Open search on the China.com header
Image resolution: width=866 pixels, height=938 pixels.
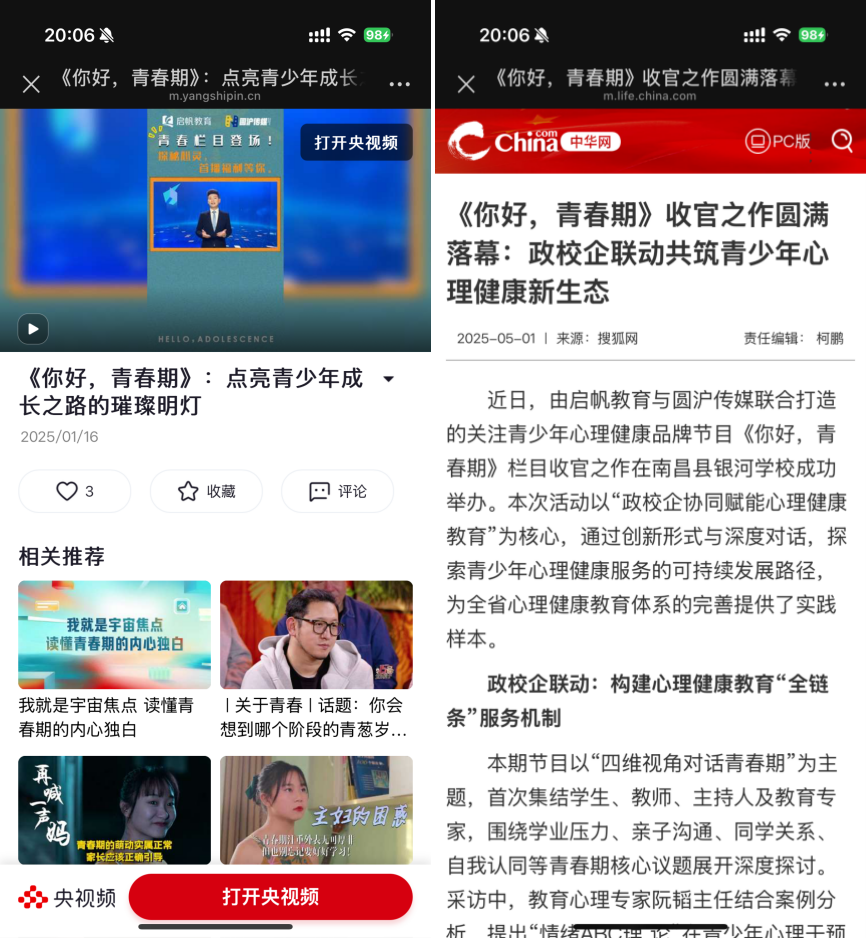[842, 141]
